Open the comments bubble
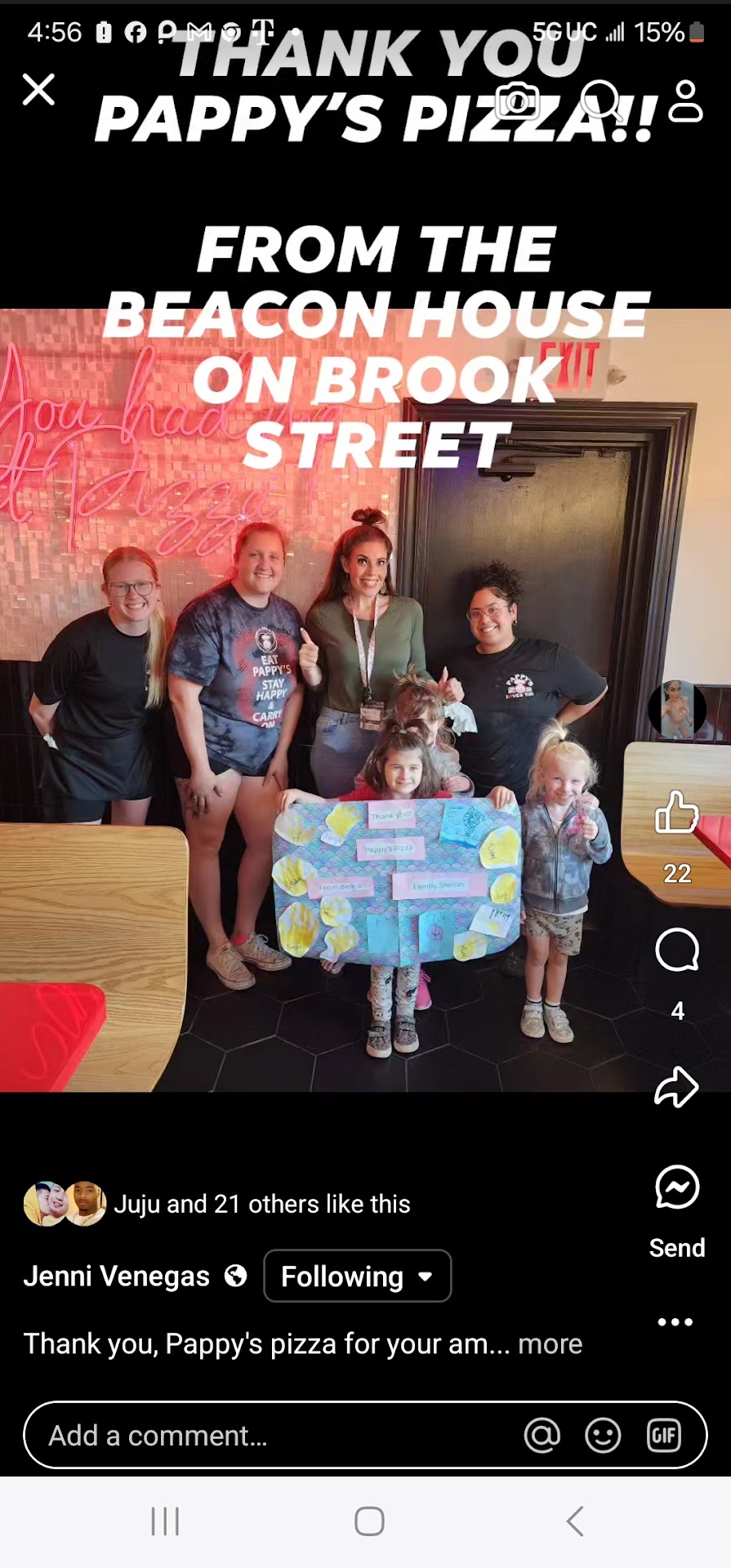This screenshot has height=1568, width=731. (x=676, y=950)
